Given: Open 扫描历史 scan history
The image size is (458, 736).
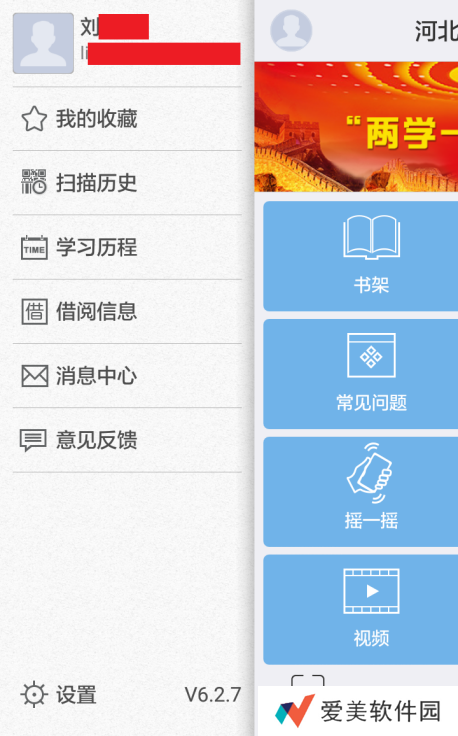Looking at the screenshot, I should click(x=127, y=183).
